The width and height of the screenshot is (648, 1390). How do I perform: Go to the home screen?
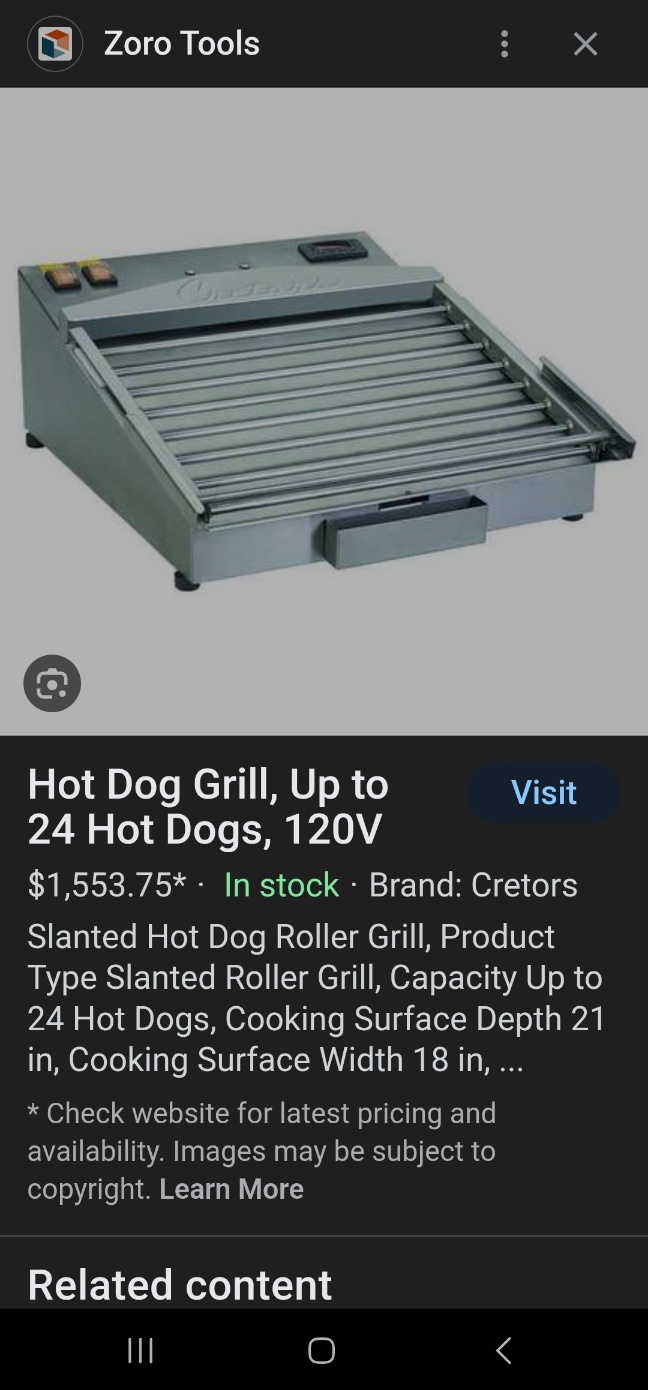pos(321,1350)
